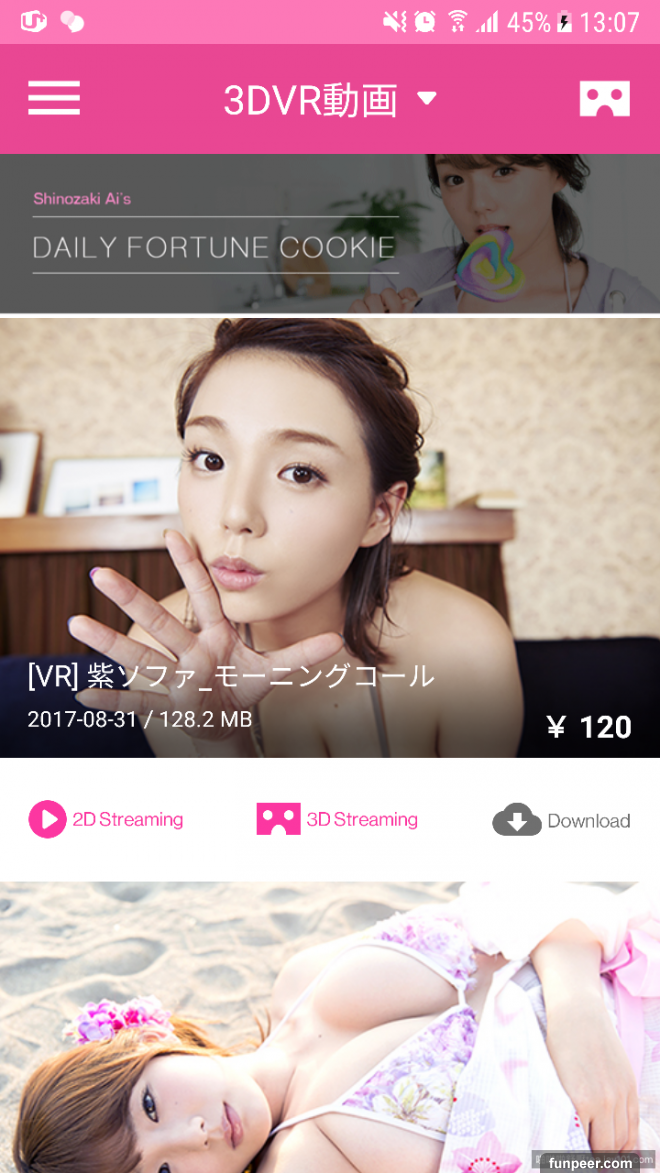Start 2D Streaming for 紫ソファ video
Image resolution: width=660 pixels, height=1173 pixels.
click(106, 820)
